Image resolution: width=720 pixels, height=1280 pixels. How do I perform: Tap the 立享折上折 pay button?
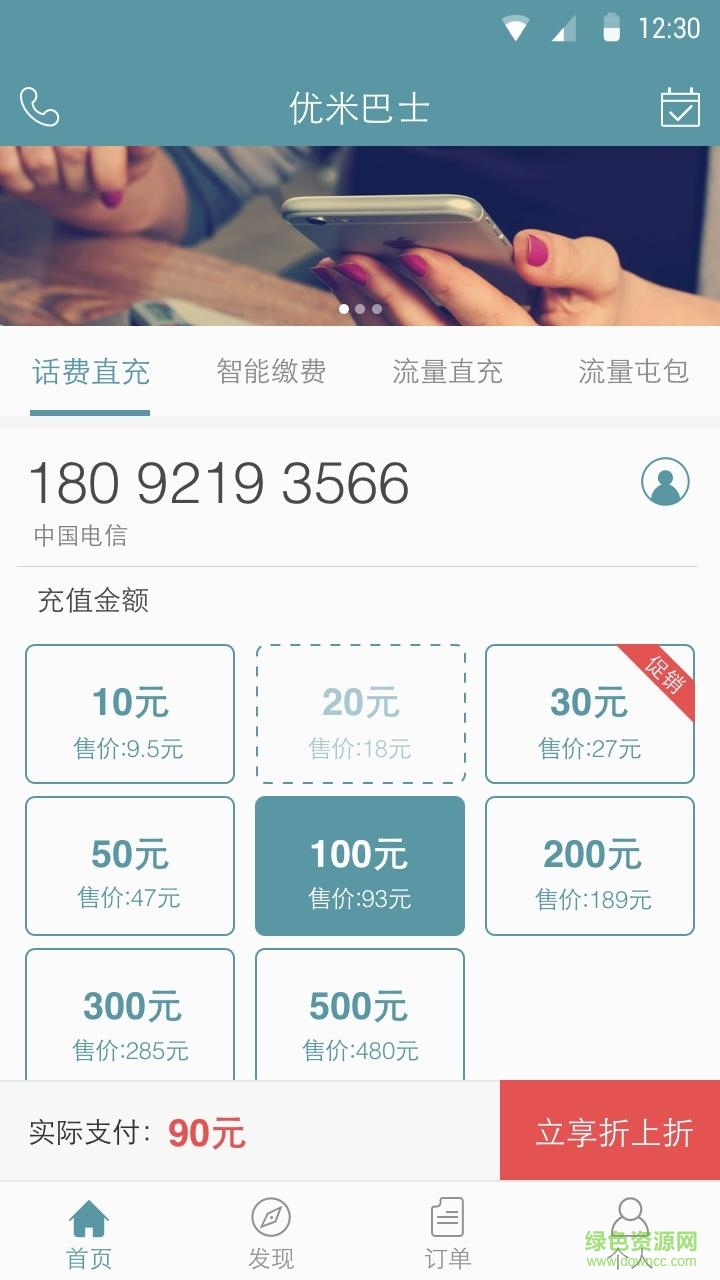pos(610,1132)
